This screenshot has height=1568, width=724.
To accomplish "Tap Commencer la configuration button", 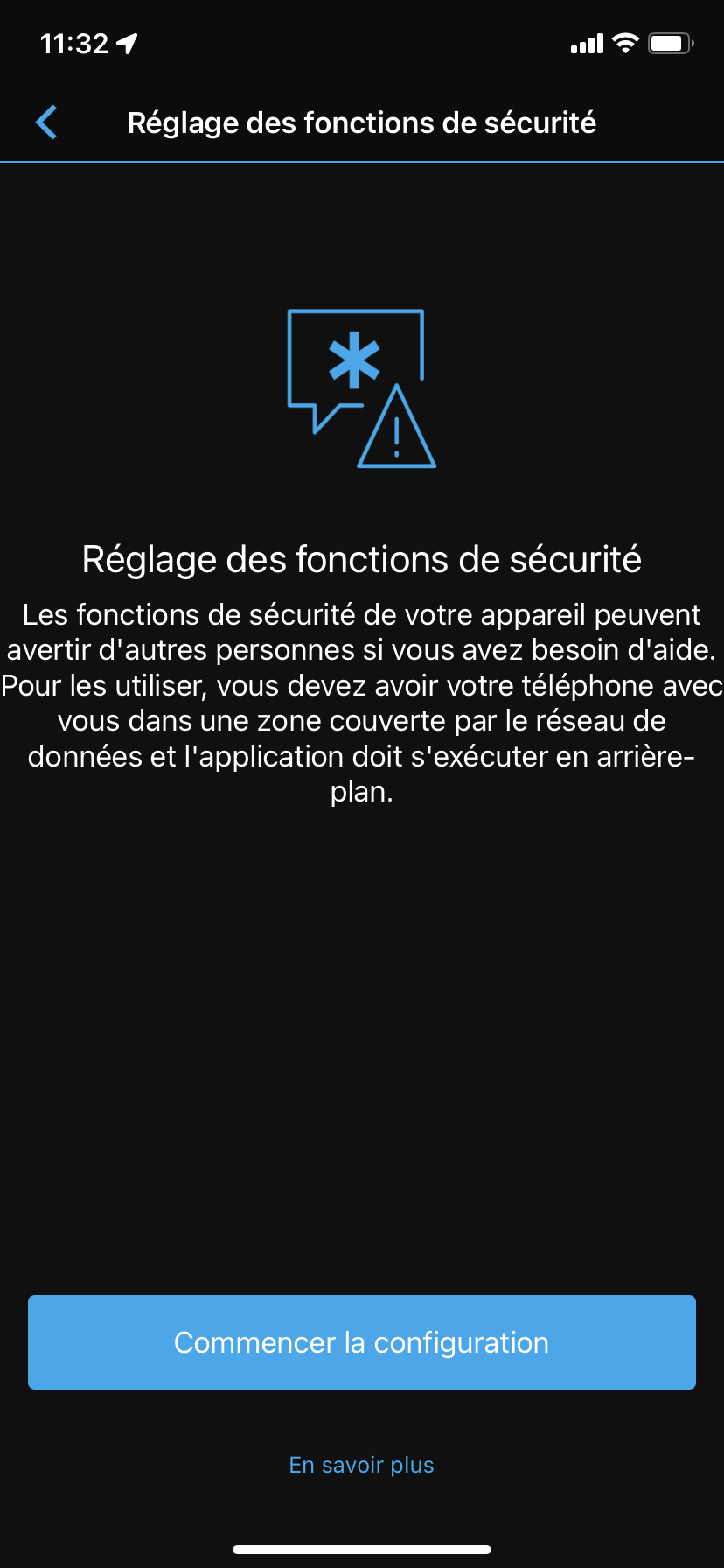I will point(362,1342).
